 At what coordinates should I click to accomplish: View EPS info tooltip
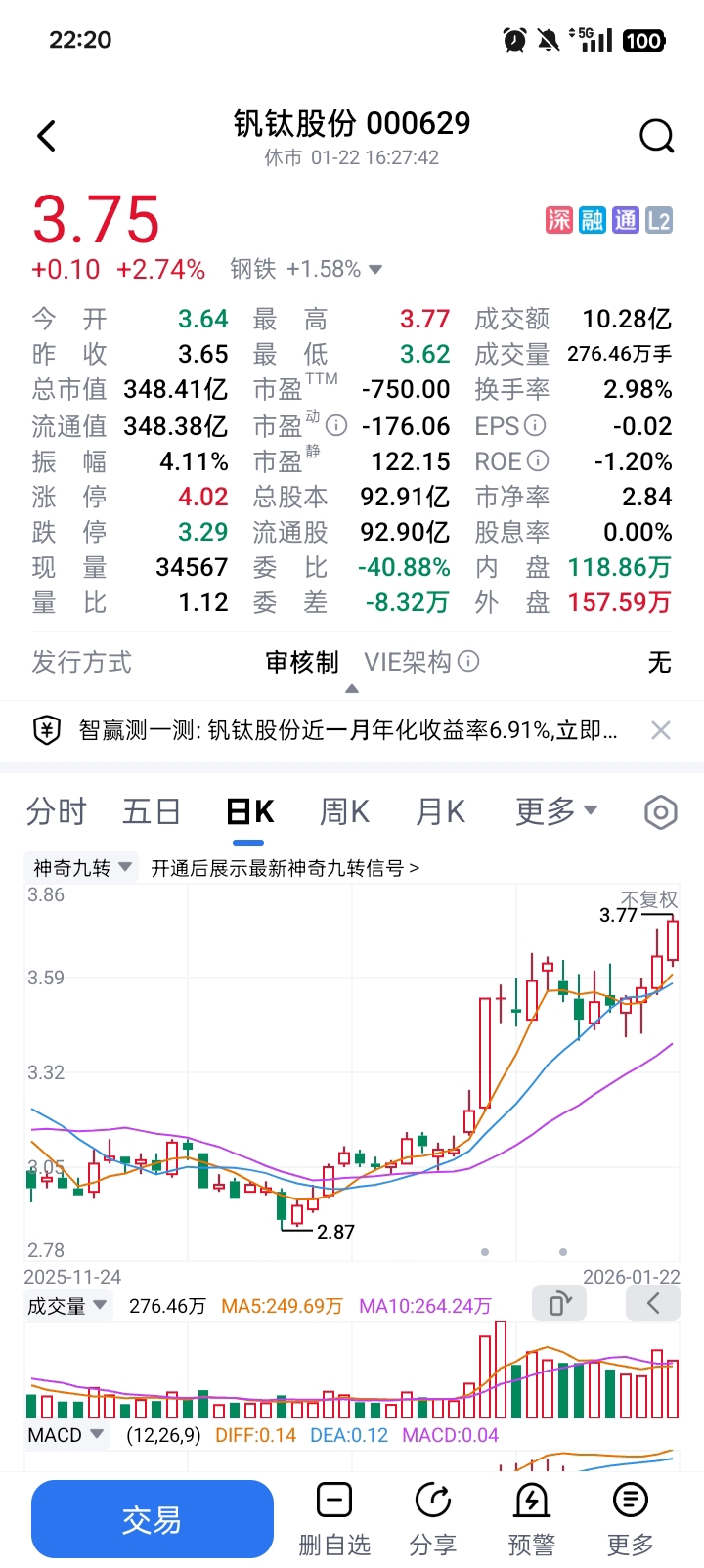click(x=533, y=425)
